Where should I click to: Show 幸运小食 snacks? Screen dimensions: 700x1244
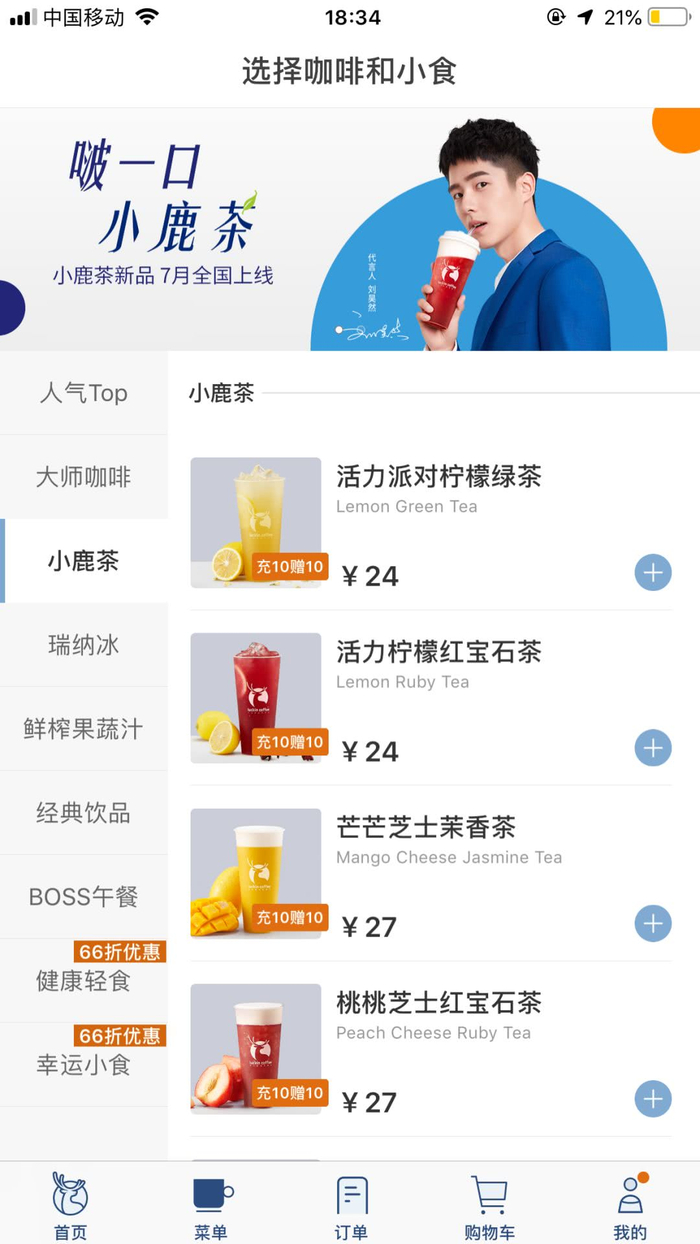pyautogui.click(x=84, y=1065)
